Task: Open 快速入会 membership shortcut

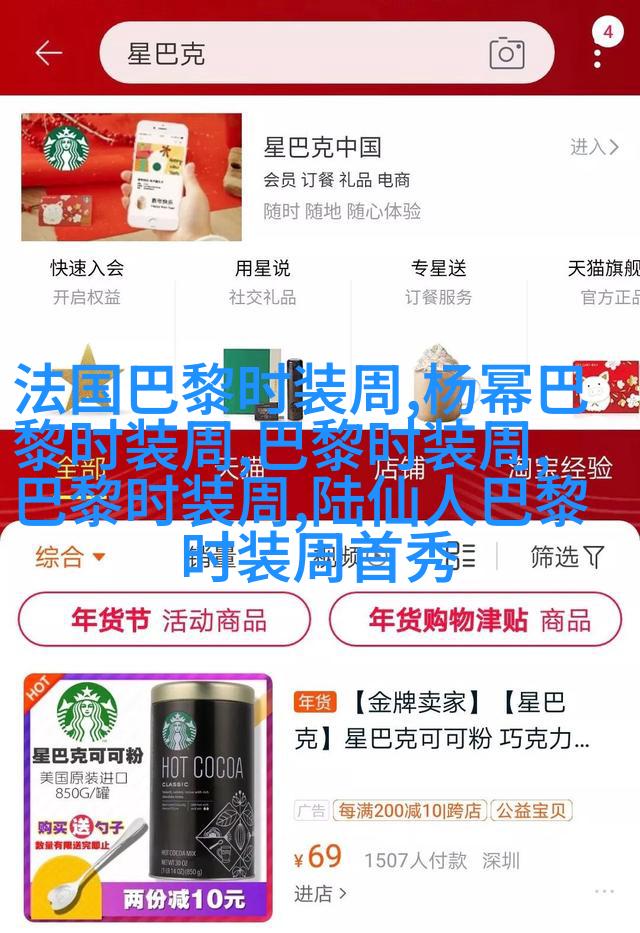Action: point(87,281)
